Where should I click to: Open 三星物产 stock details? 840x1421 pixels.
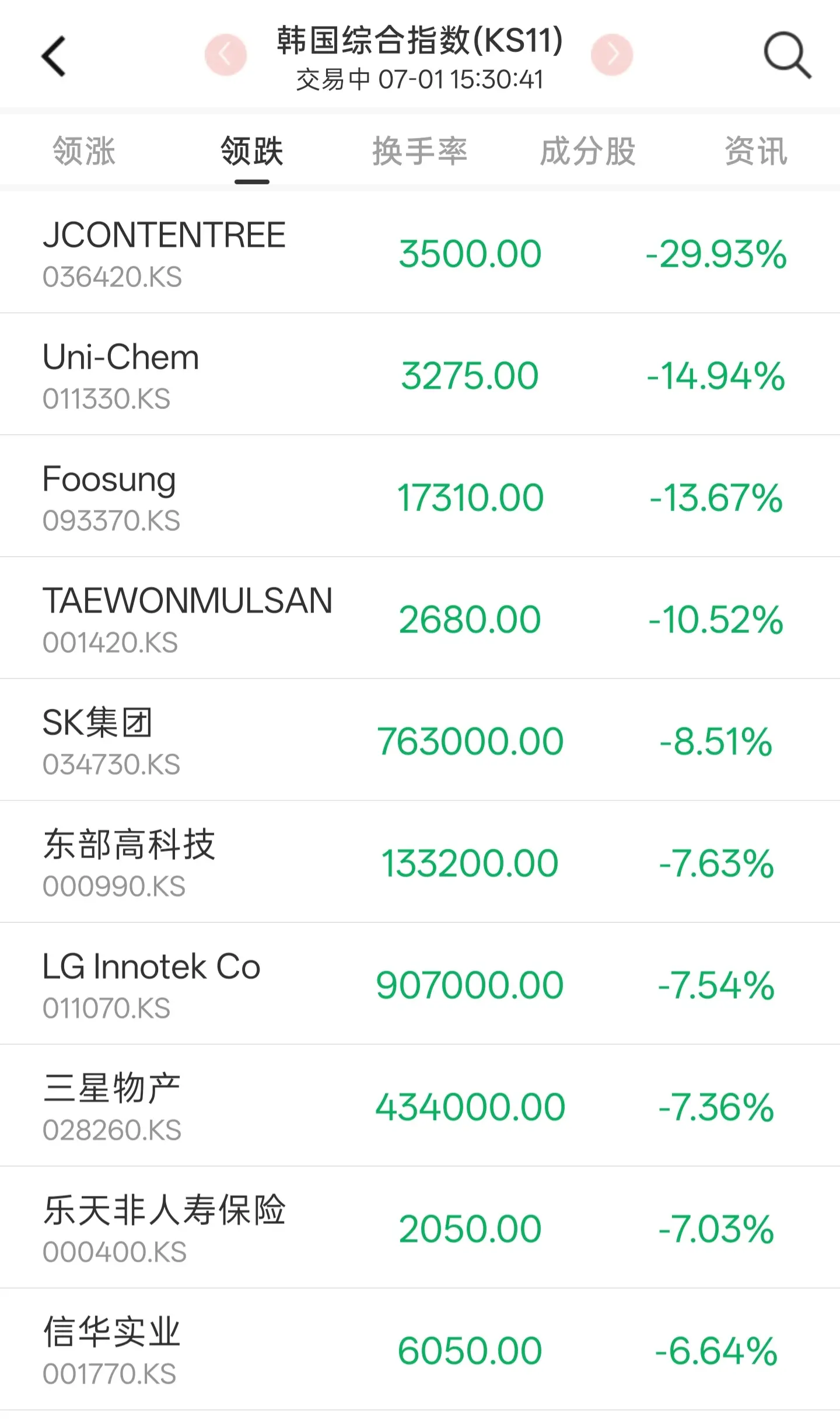[x=420, y=1106]
